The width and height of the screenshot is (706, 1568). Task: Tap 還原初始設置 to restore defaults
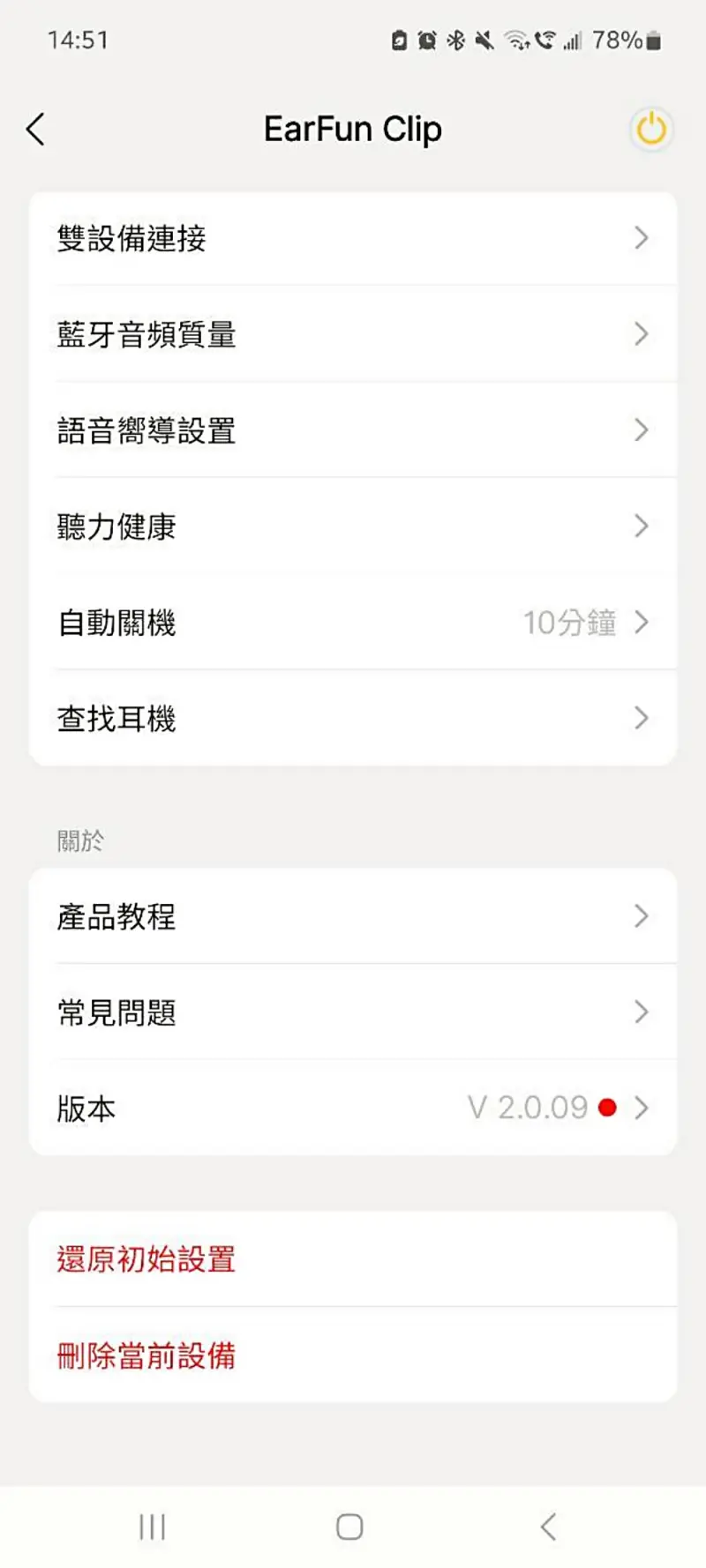(146, 1259)
